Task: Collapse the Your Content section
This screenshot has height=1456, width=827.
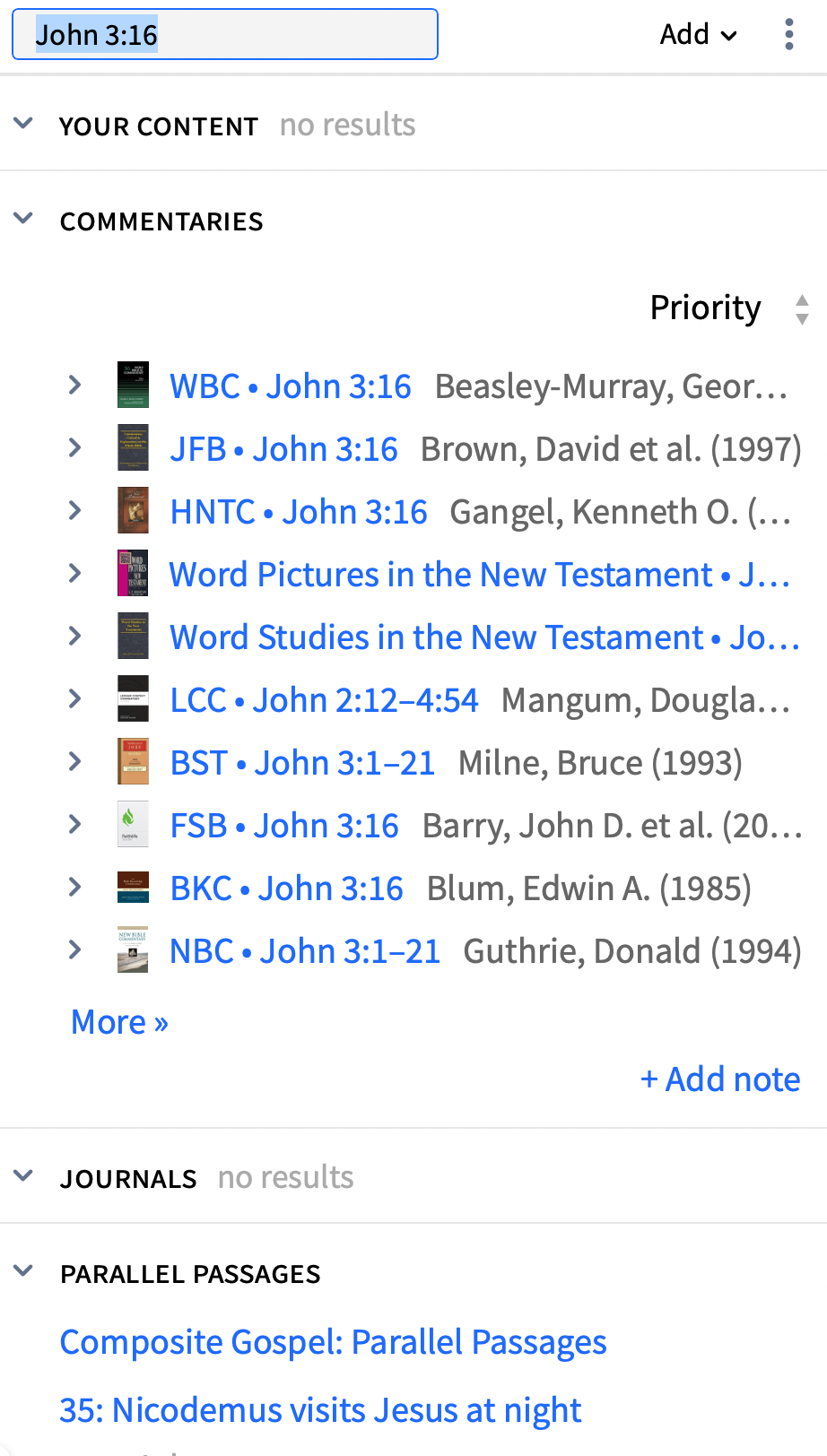Action: pos(24,125)
